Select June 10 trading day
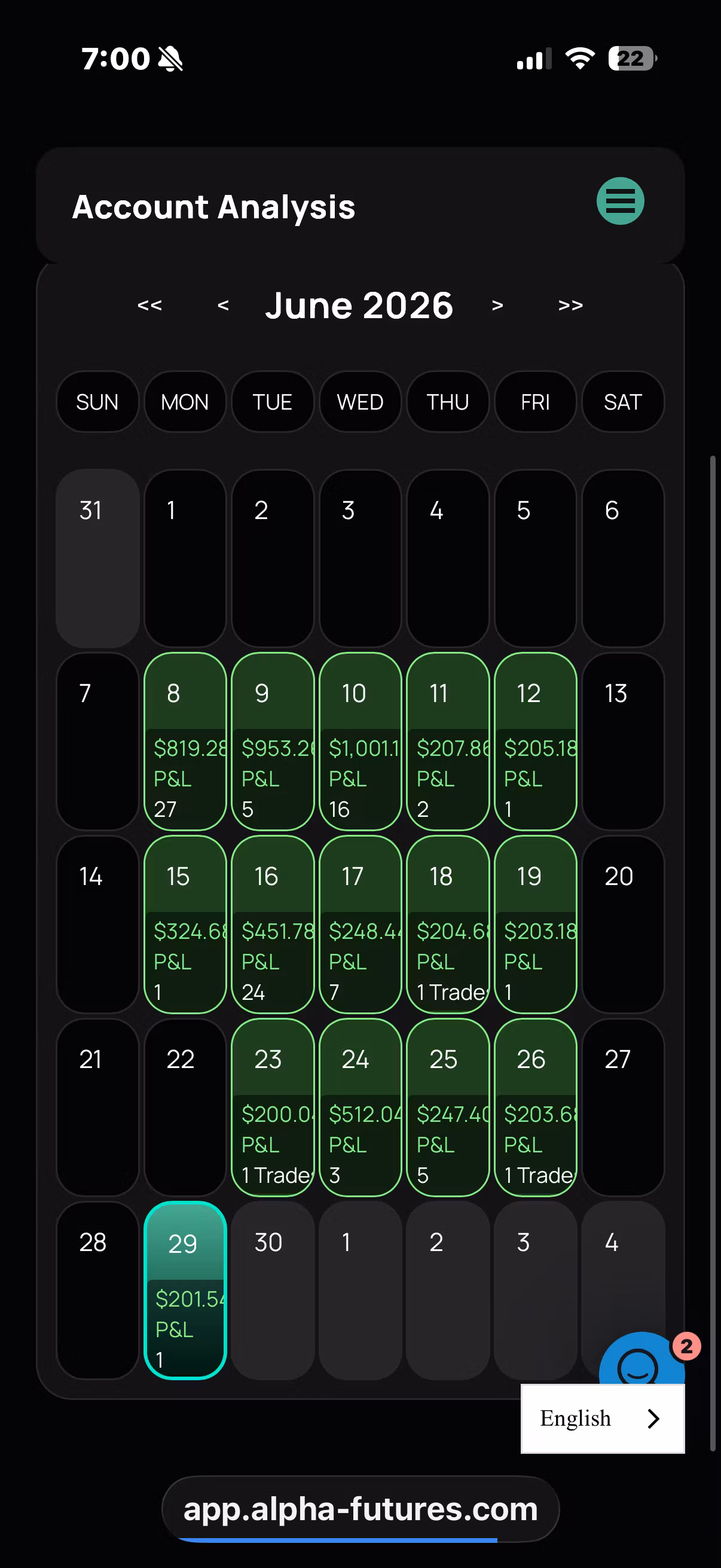 coord(360,742)
